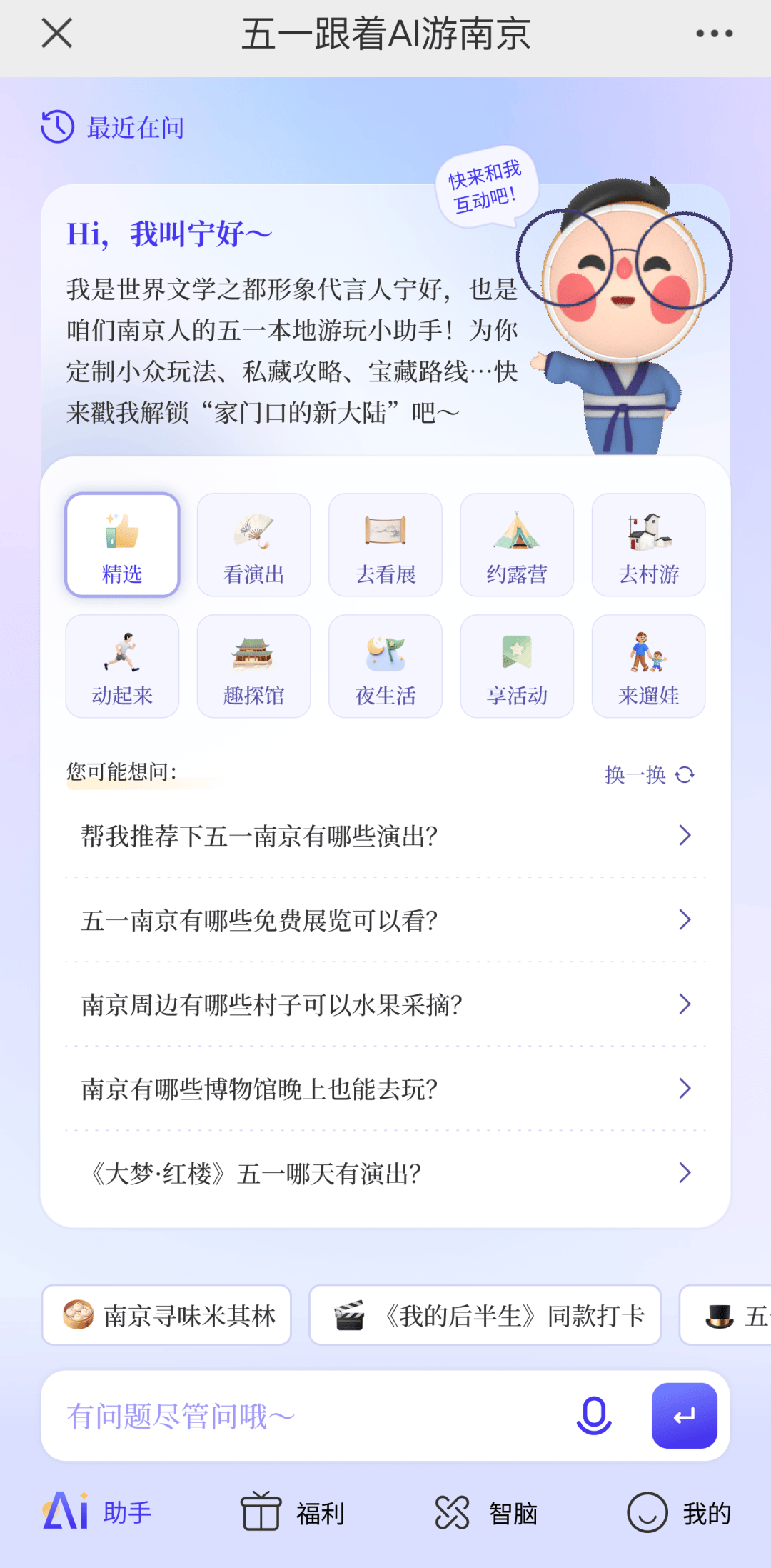Viewport: 771px width, 1568px height.
Task: Open the 看演出 shows category
Action: click(x=253, y=544)
